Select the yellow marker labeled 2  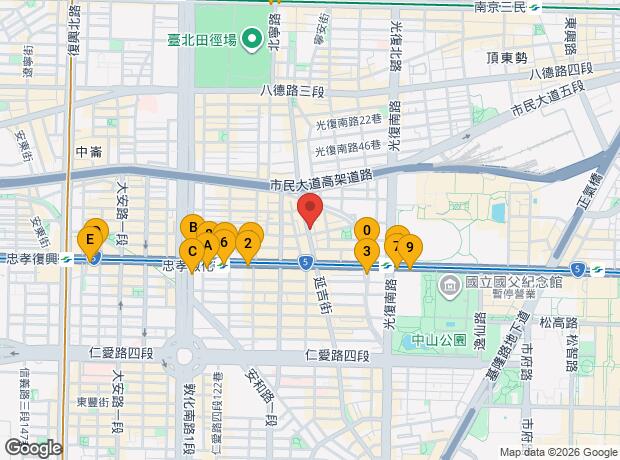click(248, 242)
